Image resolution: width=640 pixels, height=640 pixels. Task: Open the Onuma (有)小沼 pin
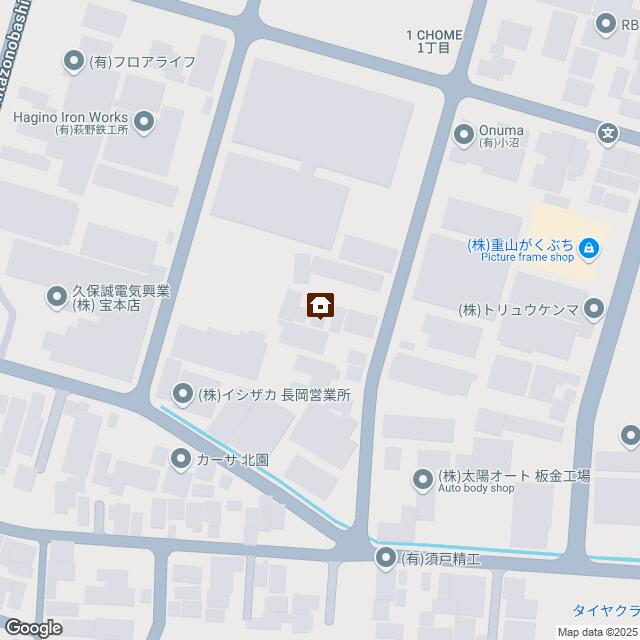pos(463,133)
